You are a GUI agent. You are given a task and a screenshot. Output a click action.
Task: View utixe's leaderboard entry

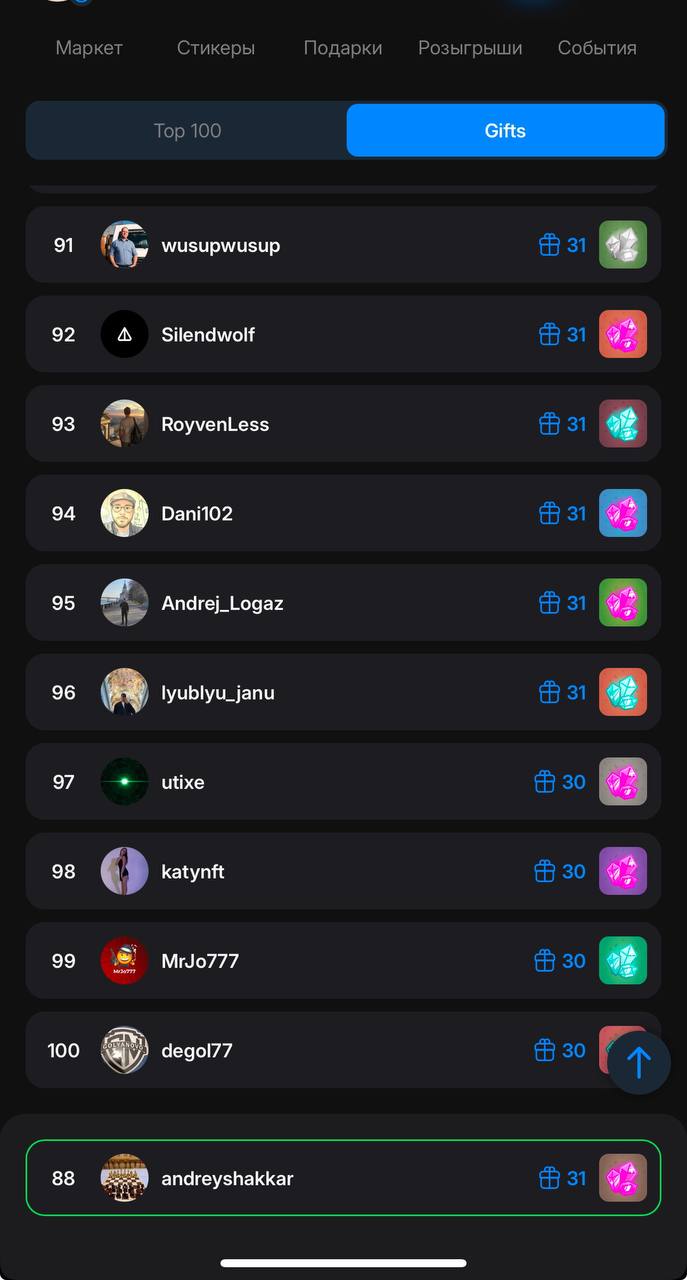tap(343, 782)
